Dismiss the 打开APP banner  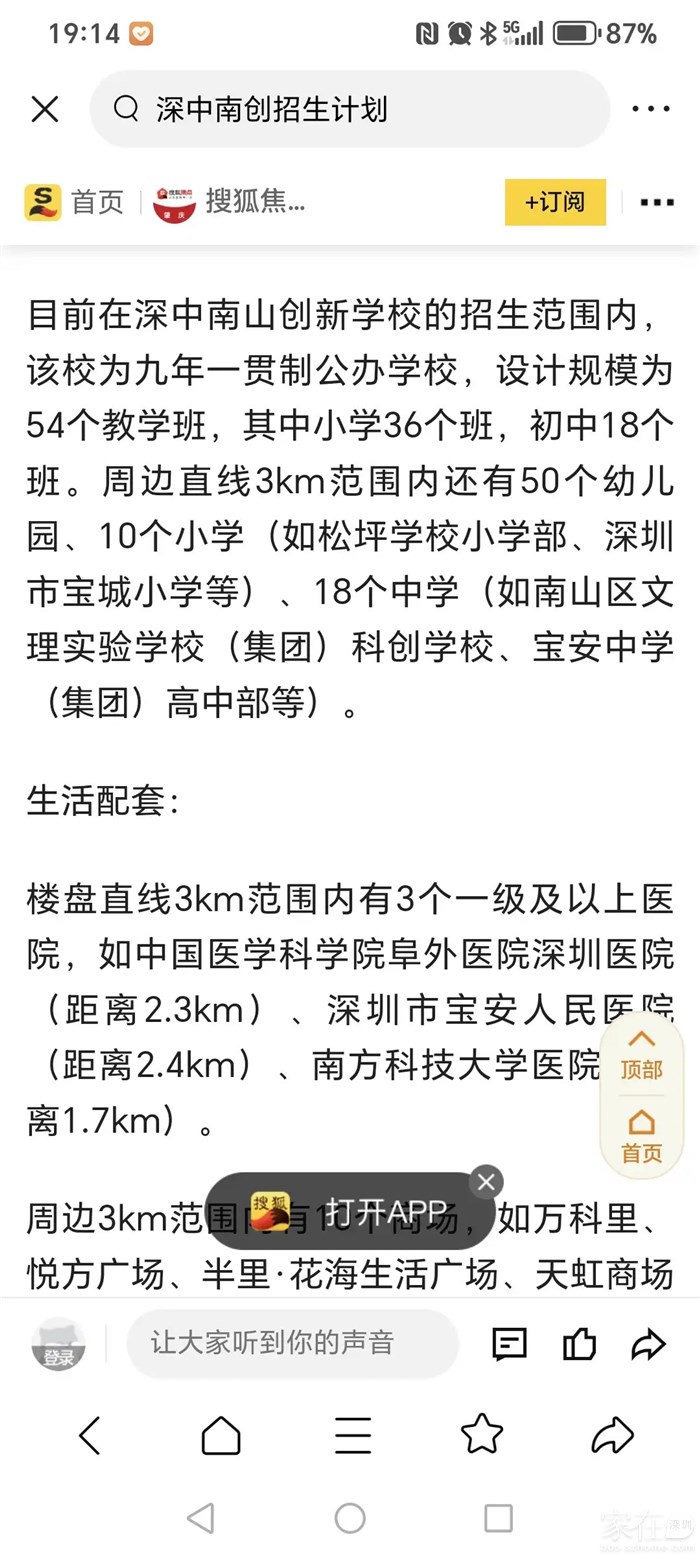[486, 1182]
